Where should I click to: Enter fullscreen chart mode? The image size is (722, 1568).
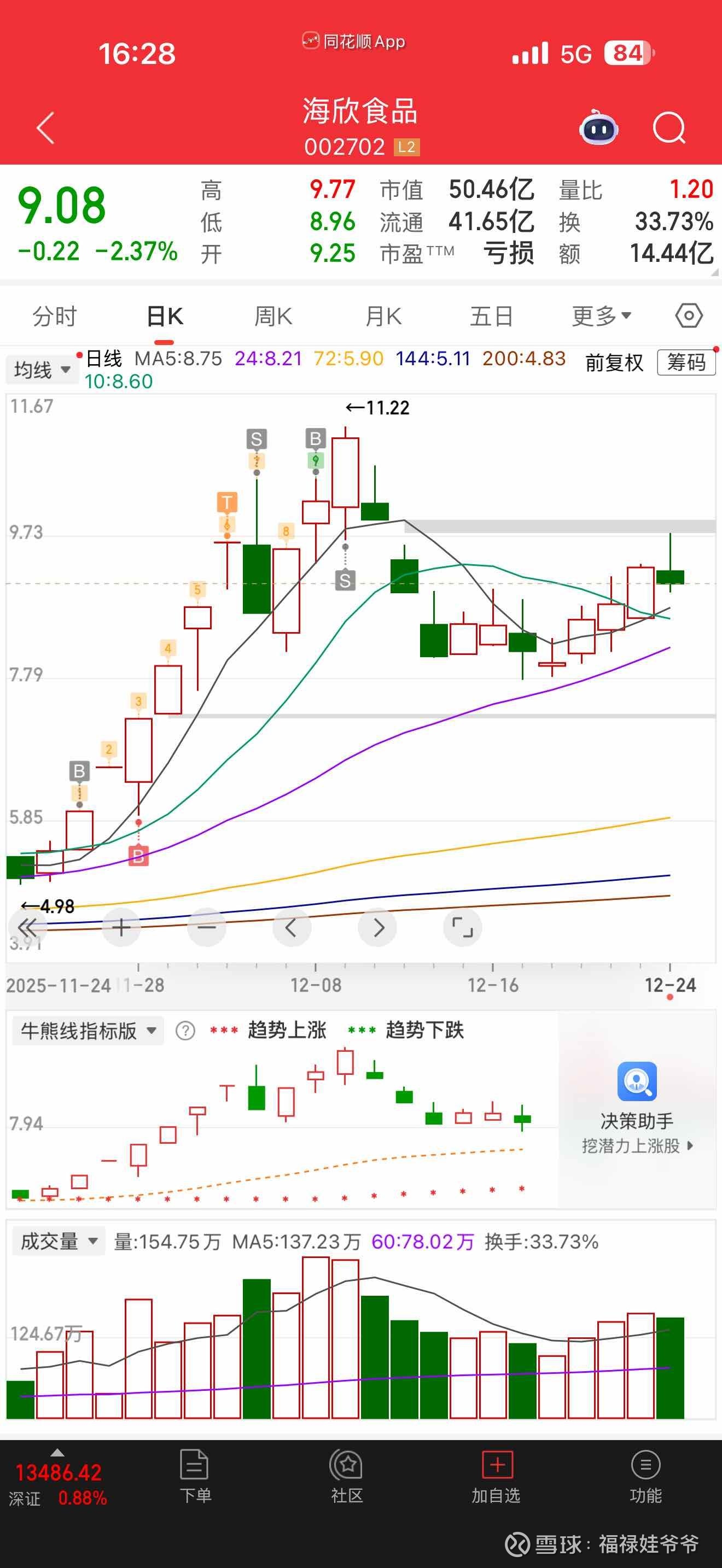[463, 927]
